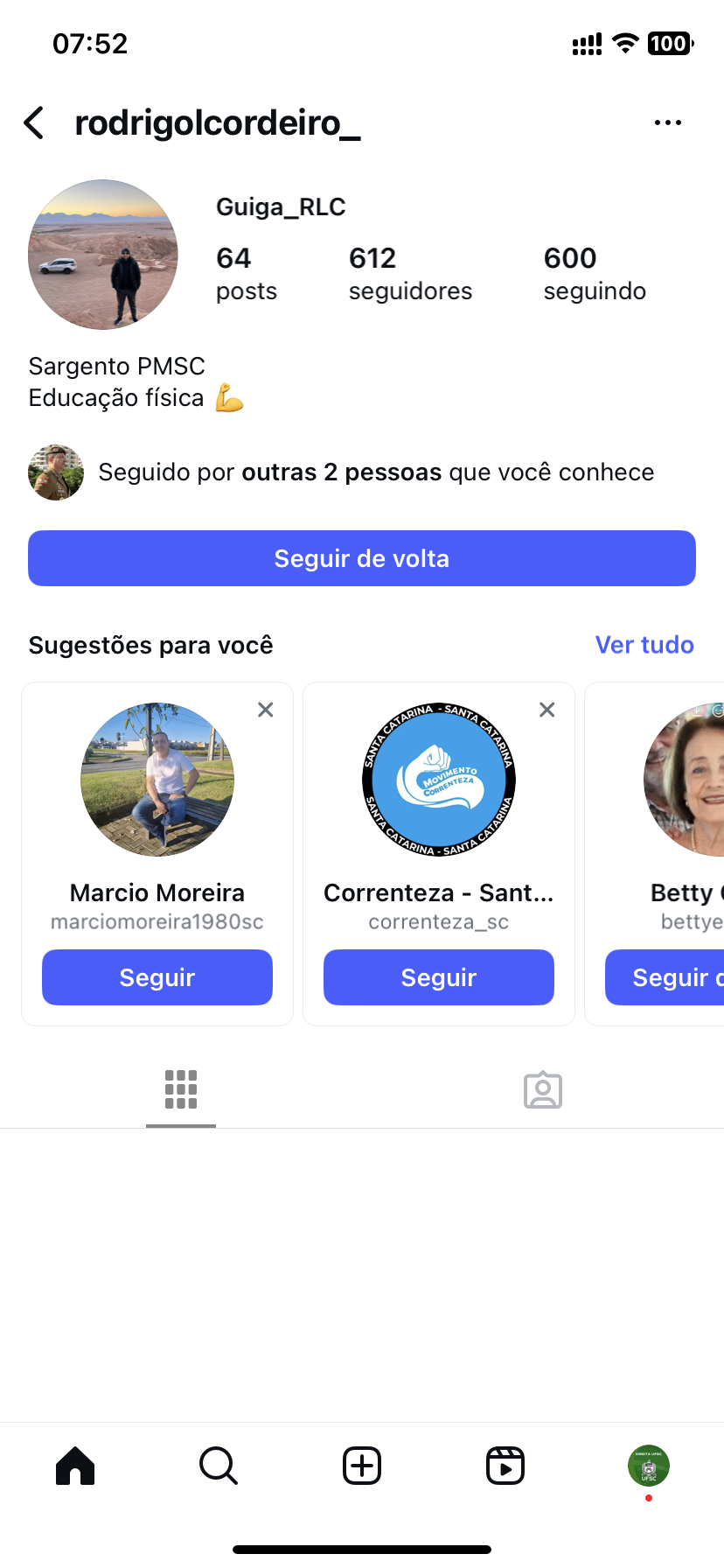Go to the home feed
The image size is (724, 1568).
tap(75, 1466)
